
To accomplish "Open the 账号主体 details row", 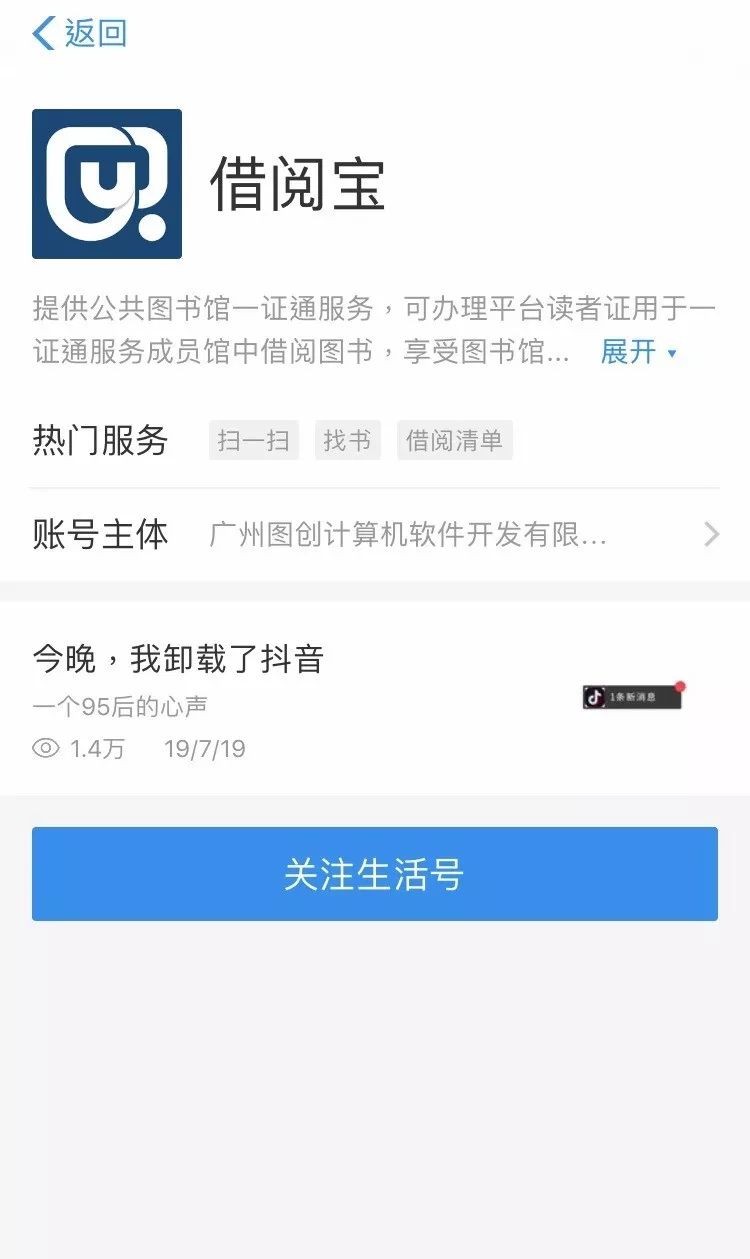I will click(x=375, y=535).
